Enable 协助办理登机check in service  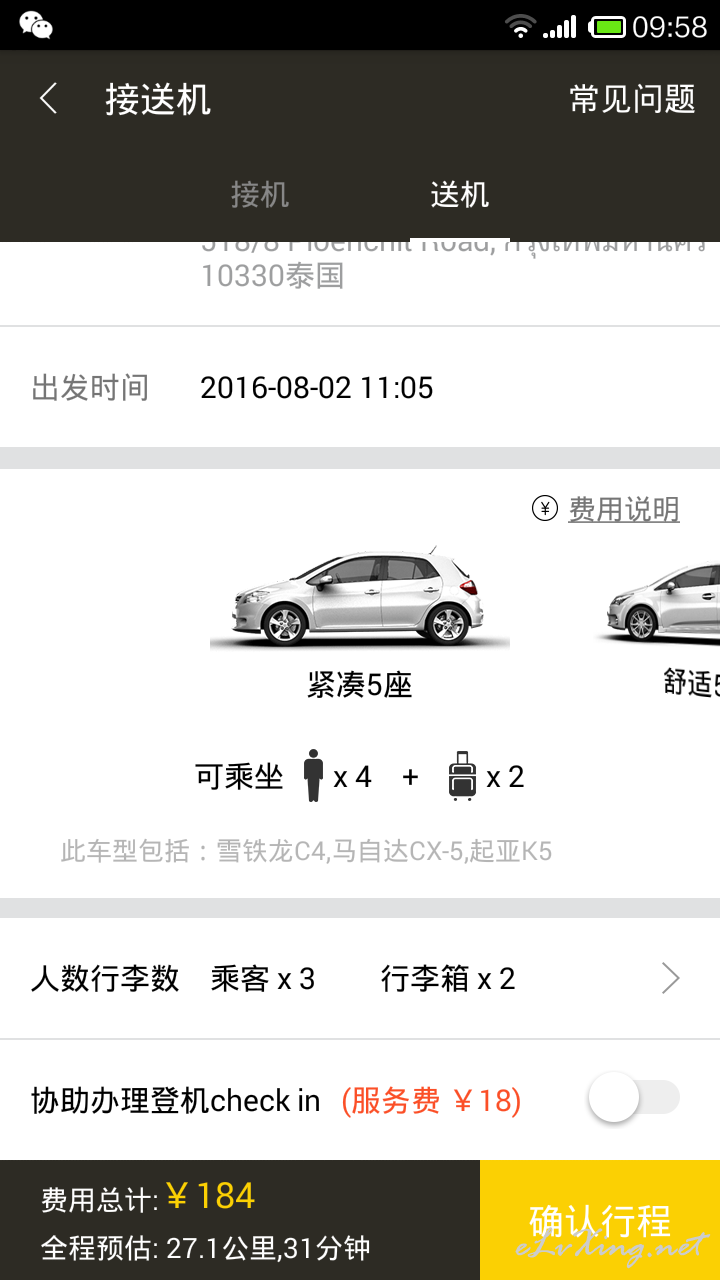point(634,1098)
